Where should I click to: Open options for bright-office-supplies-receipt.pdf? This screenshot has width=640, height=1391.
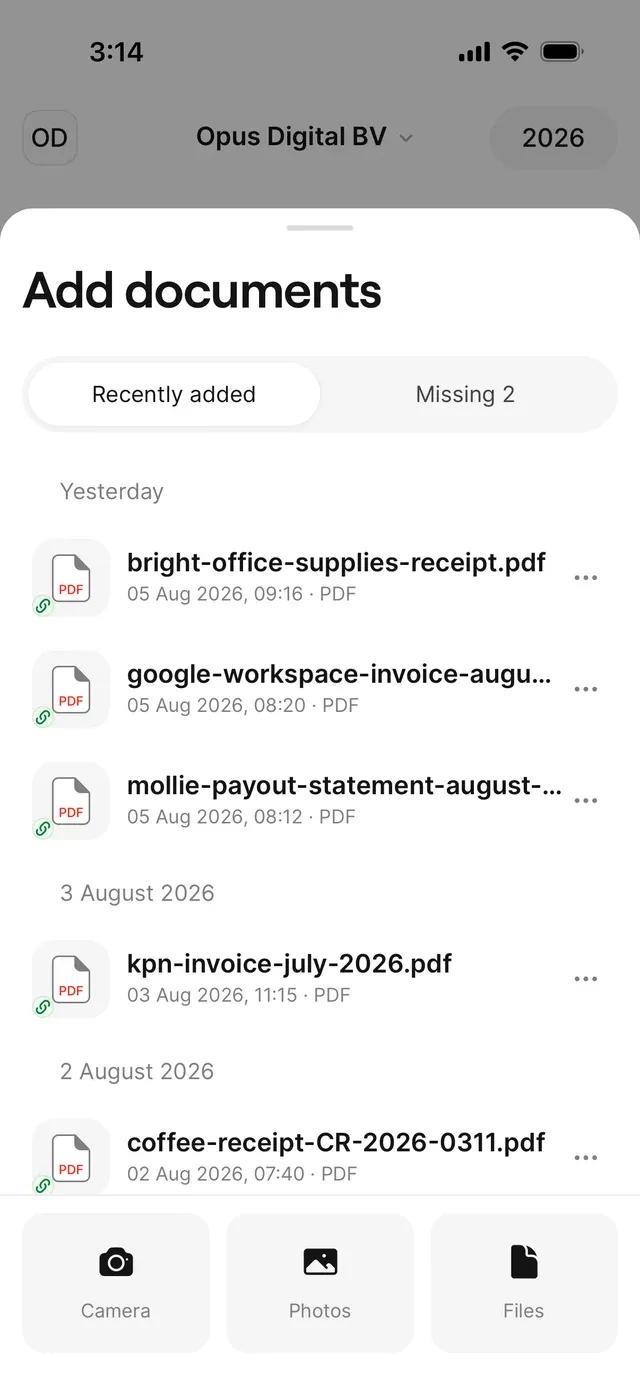coord(586,578)
